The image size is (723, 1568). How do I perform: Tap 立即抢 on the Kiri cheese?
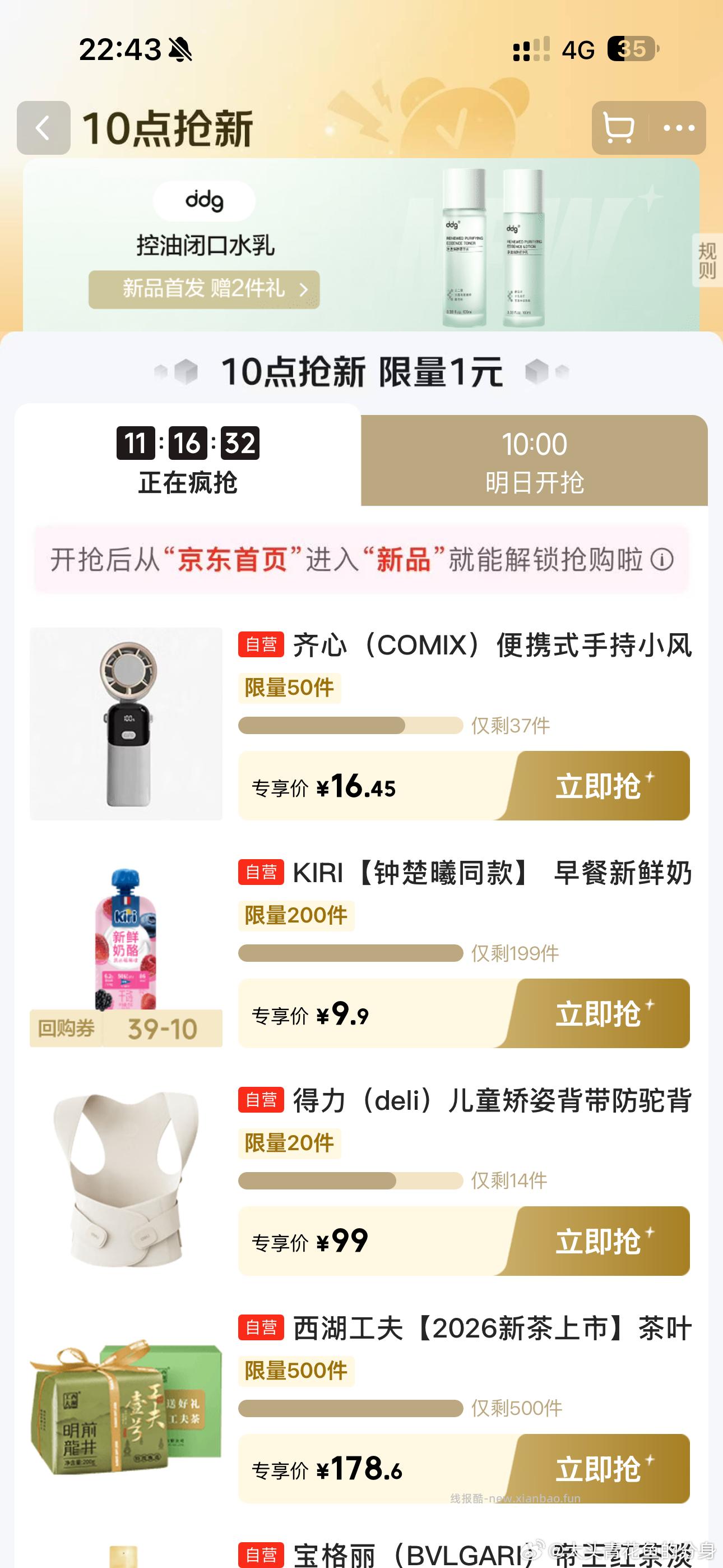pos(601,1013)
